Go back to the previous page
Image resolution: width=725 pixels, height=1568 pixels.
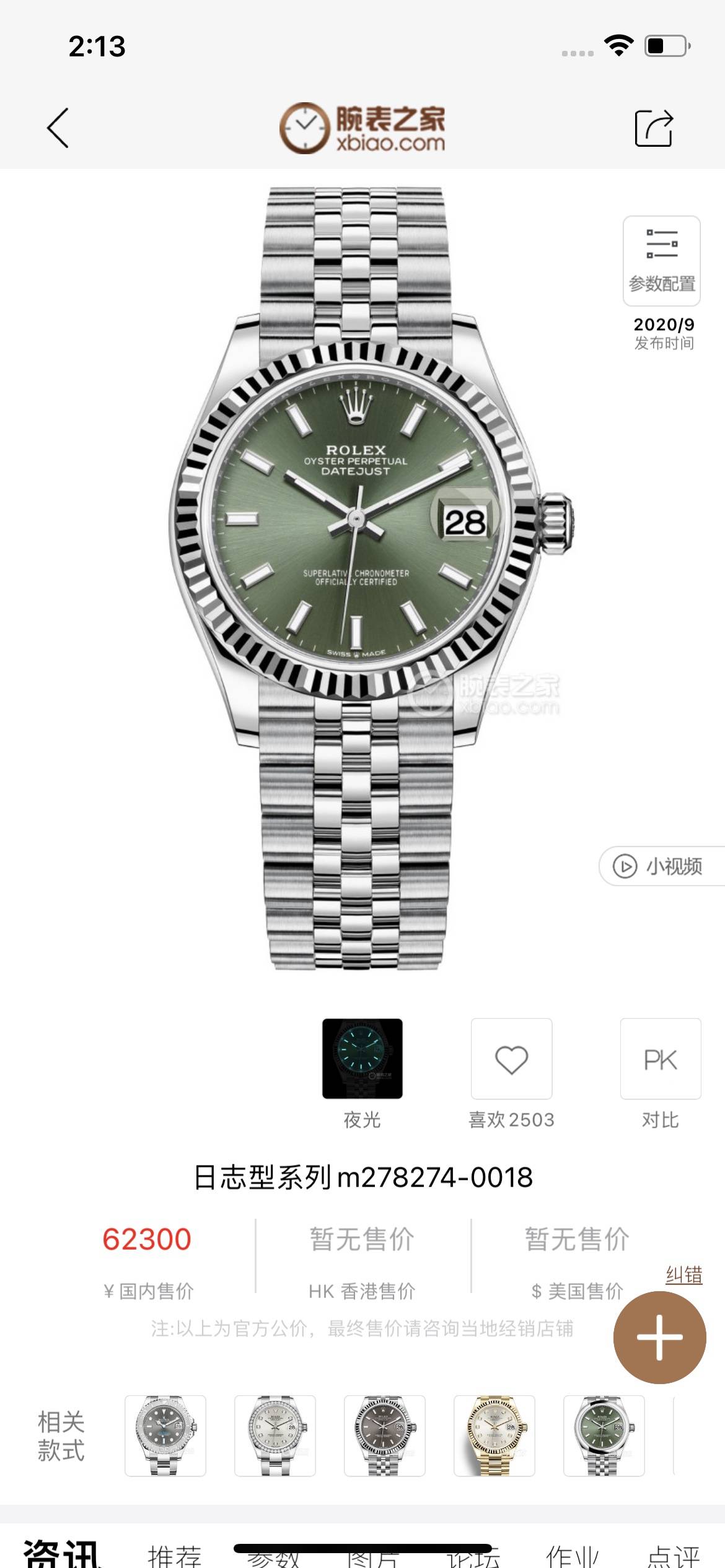(58, 128)
